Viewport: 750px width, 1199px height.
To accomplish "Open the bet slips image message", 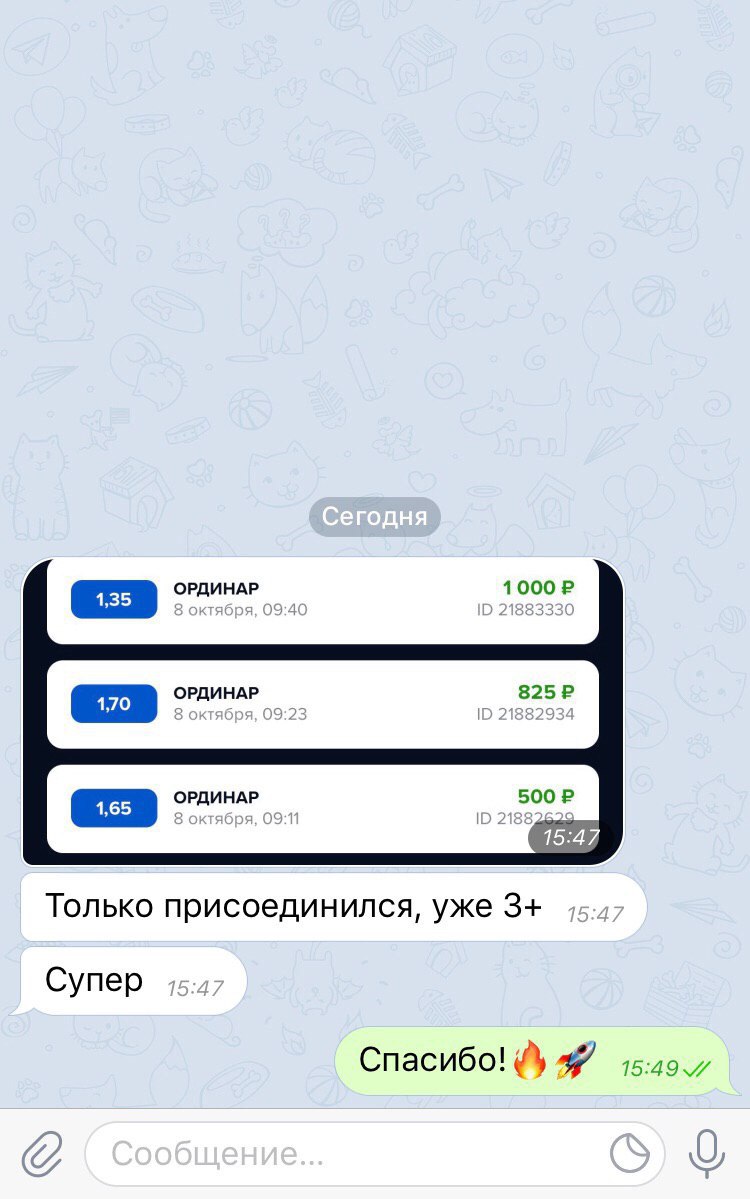I will [323, 711].
